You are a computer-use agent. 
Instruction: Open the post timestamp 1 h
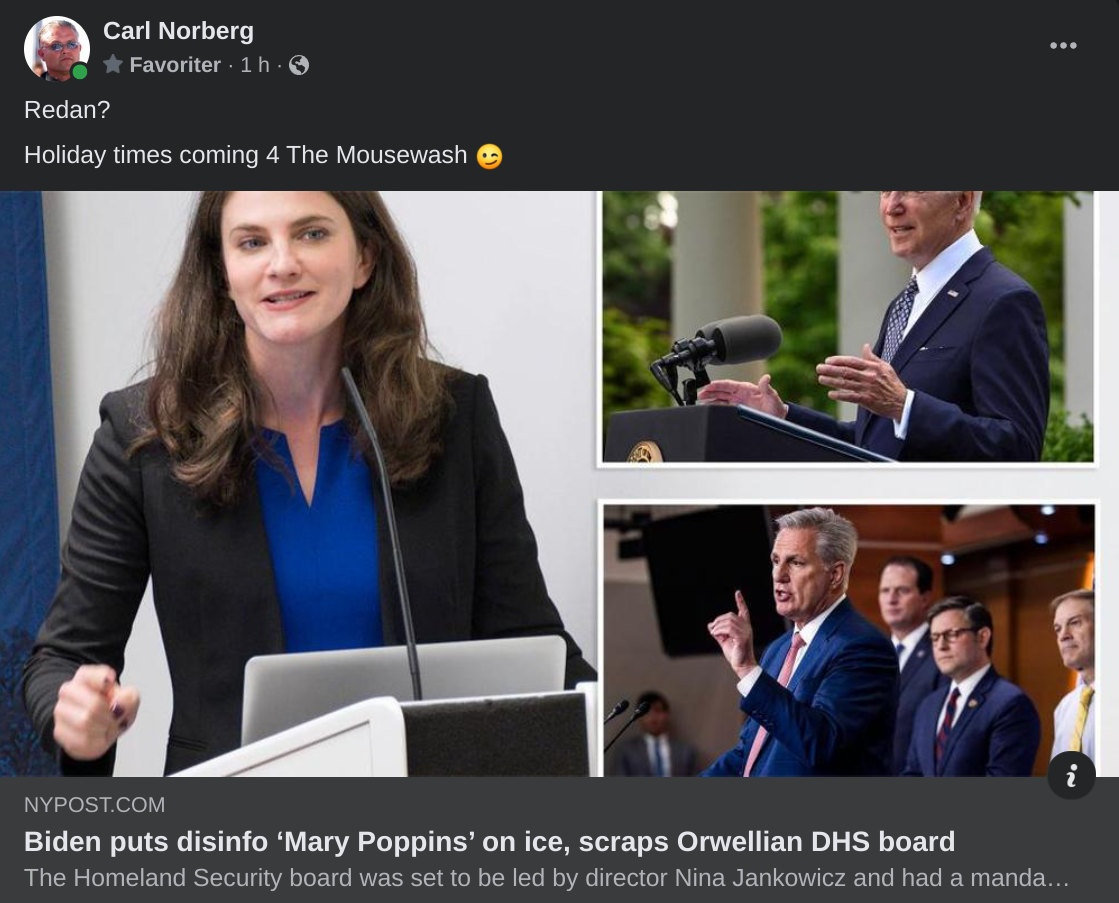(x=255, y=65)
